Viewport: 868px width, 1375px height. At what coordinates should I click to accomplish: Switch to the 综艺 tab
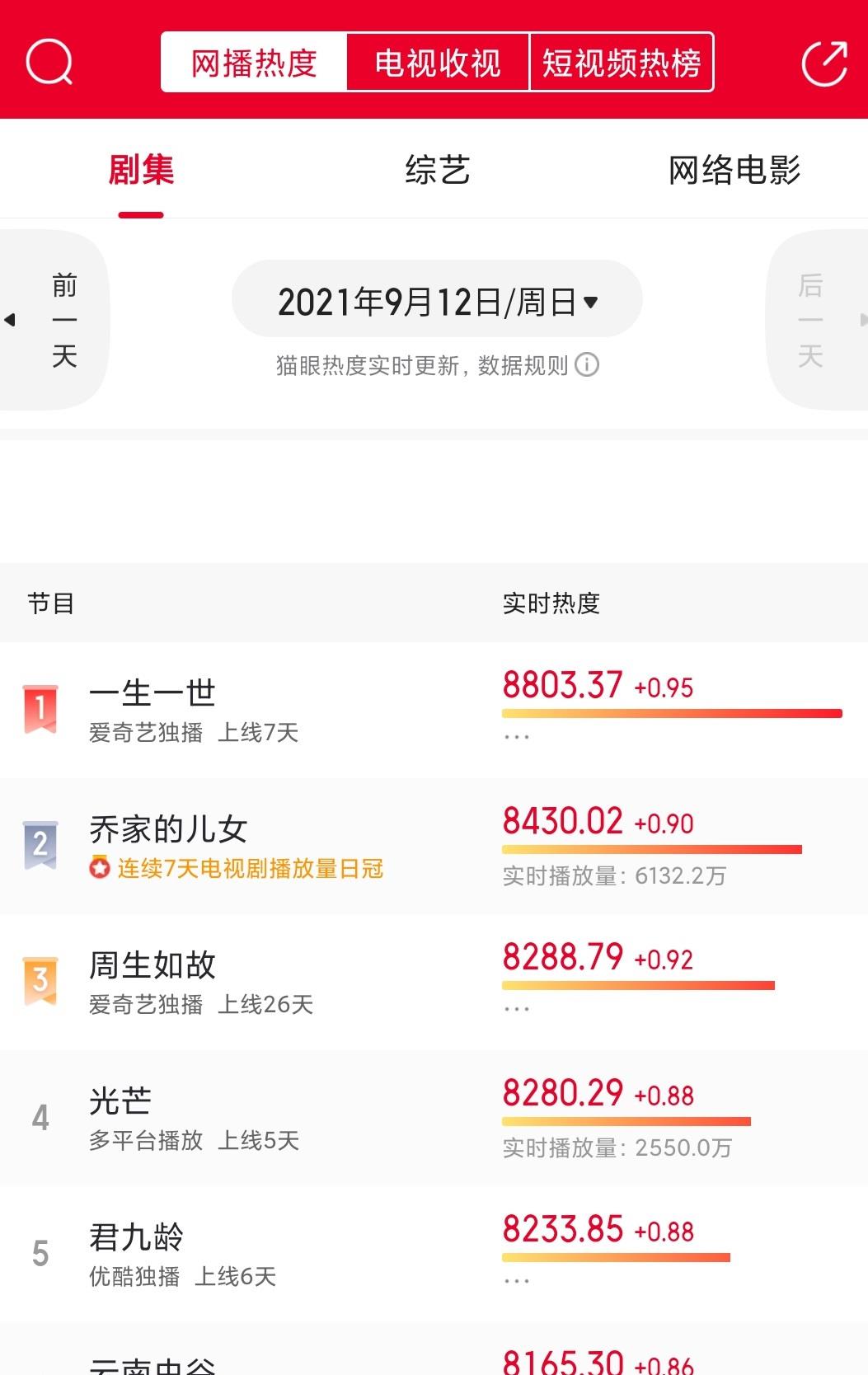pos(437,169)
